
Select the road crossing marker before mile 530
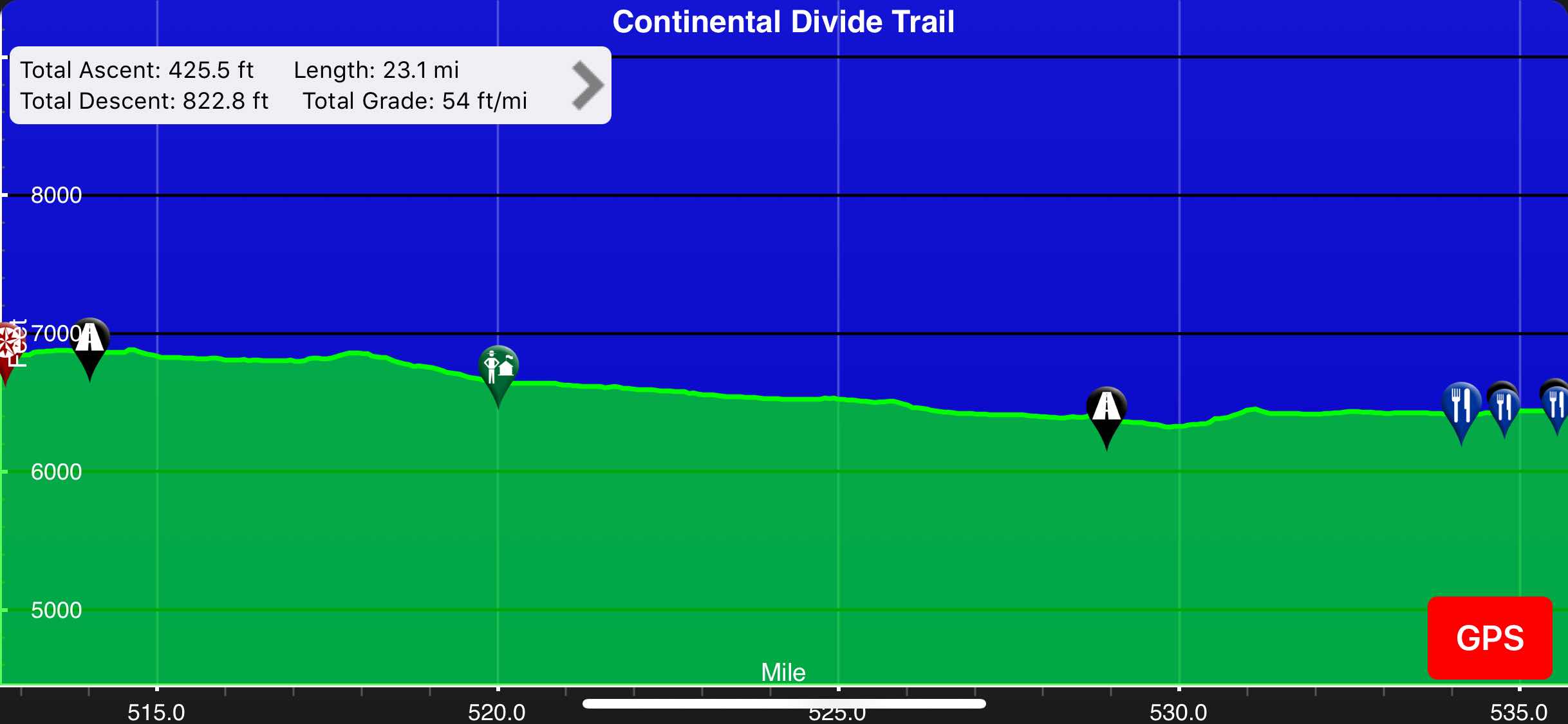[x=1106, y=409]
